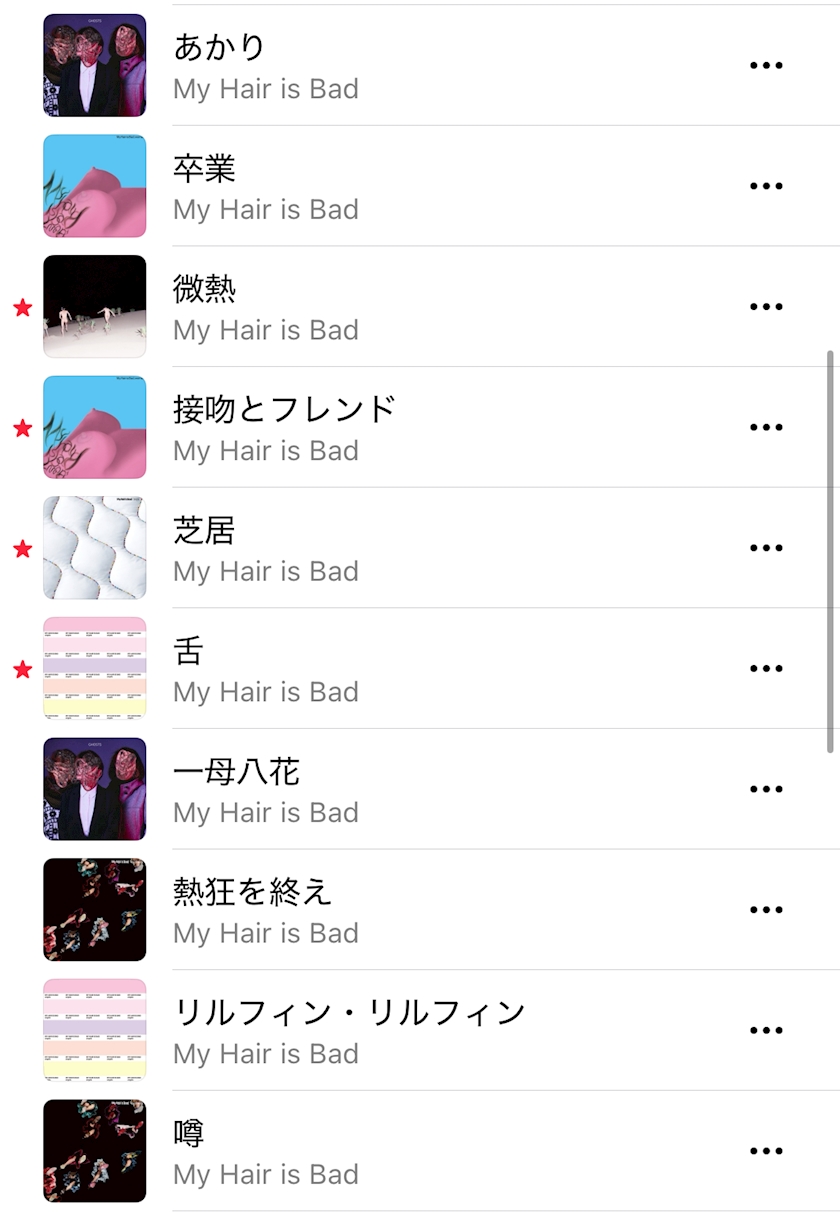Screen dimensions: 840x1212
Task: Open more options for 一母八花
Action: click(766, 789)
